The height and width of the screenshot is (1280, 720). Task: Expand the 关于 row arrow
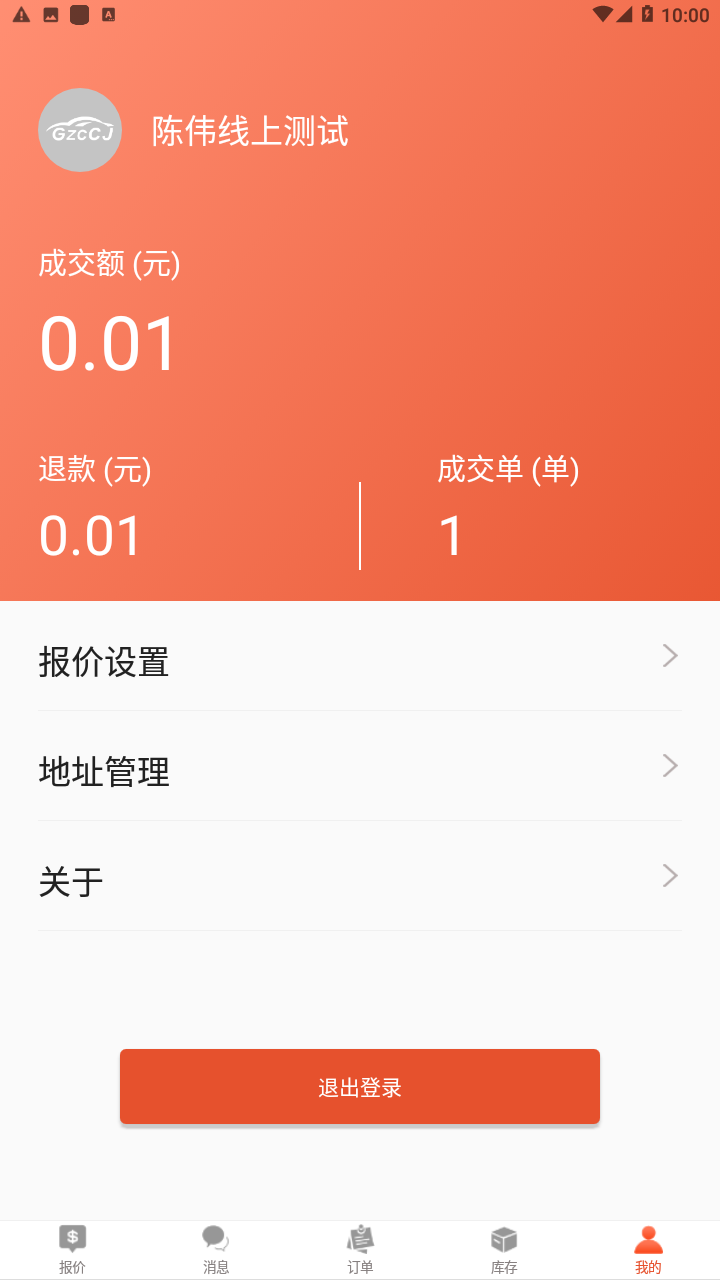(x=669, y=875)
